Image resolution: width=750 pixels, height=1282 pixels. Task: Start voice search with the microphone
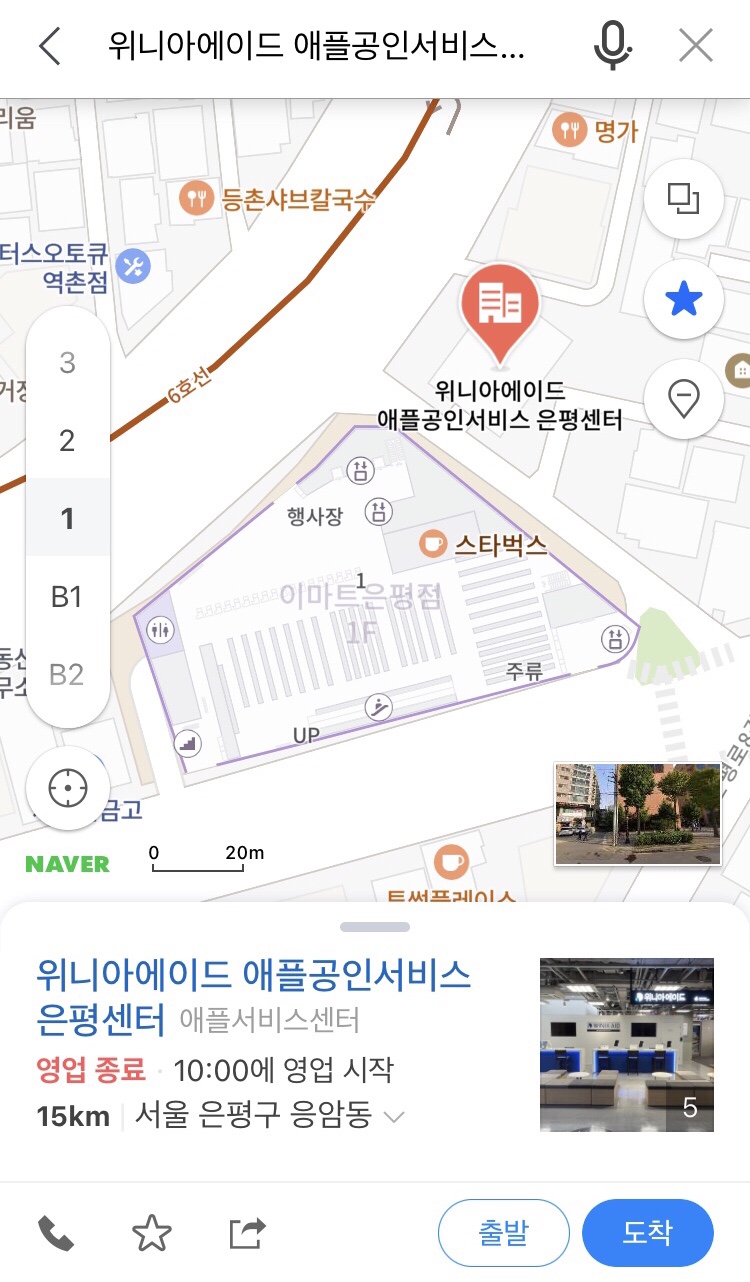612,46
